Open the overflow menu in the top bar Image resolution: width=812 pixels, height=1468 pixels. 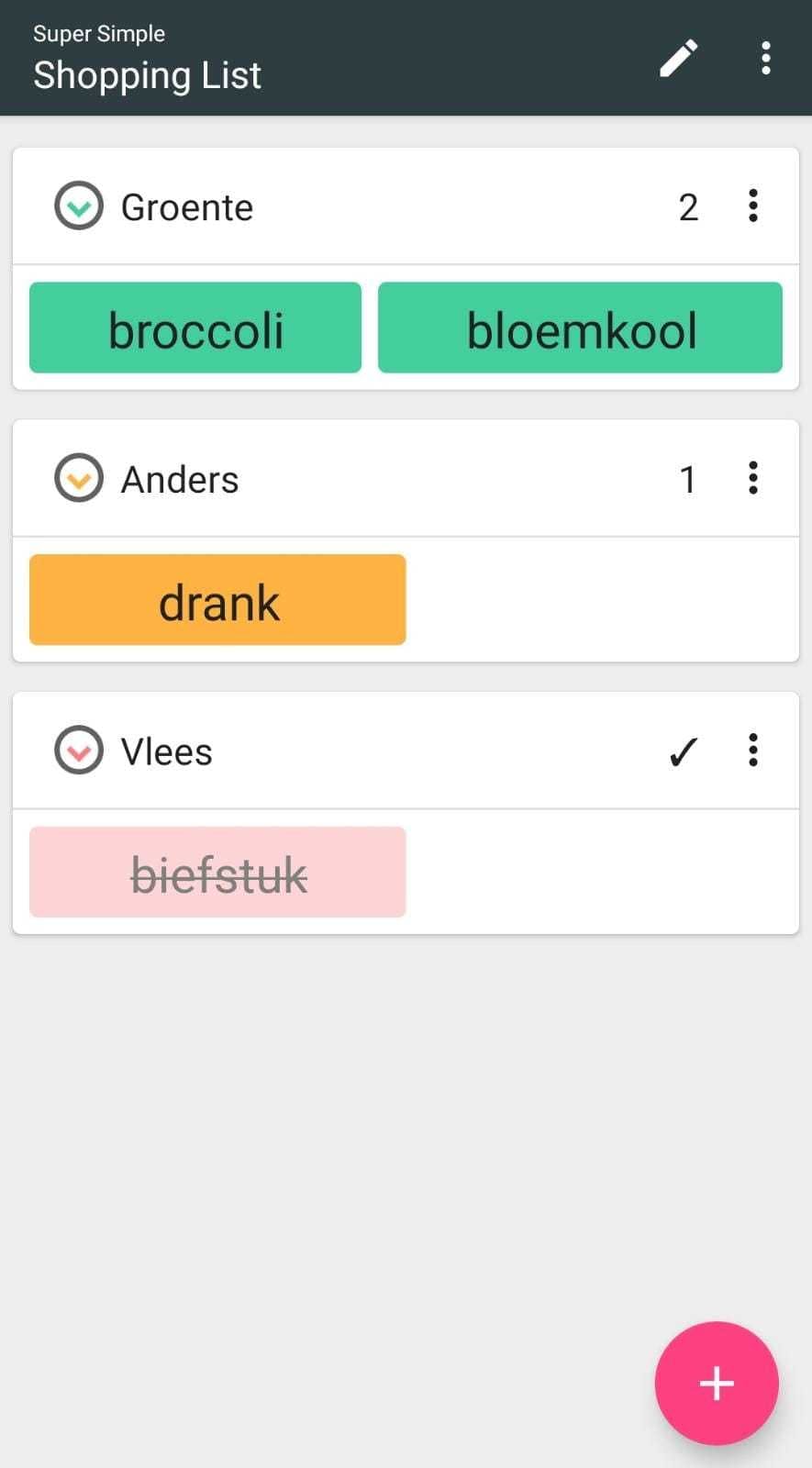coord(767,58)
